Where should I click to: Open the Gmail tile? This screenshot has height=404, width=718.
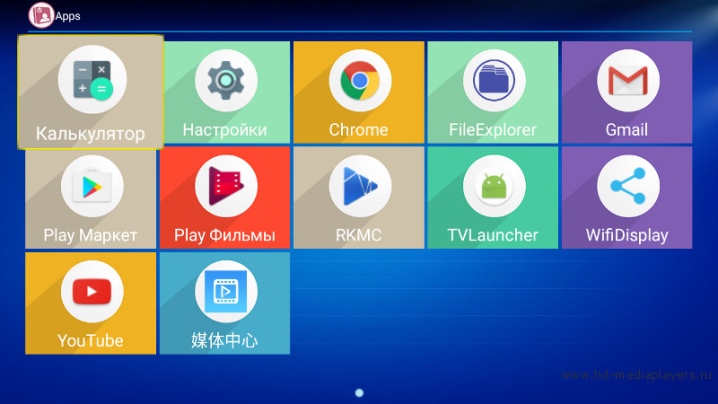pyautogui.click(x=626, y=93)
